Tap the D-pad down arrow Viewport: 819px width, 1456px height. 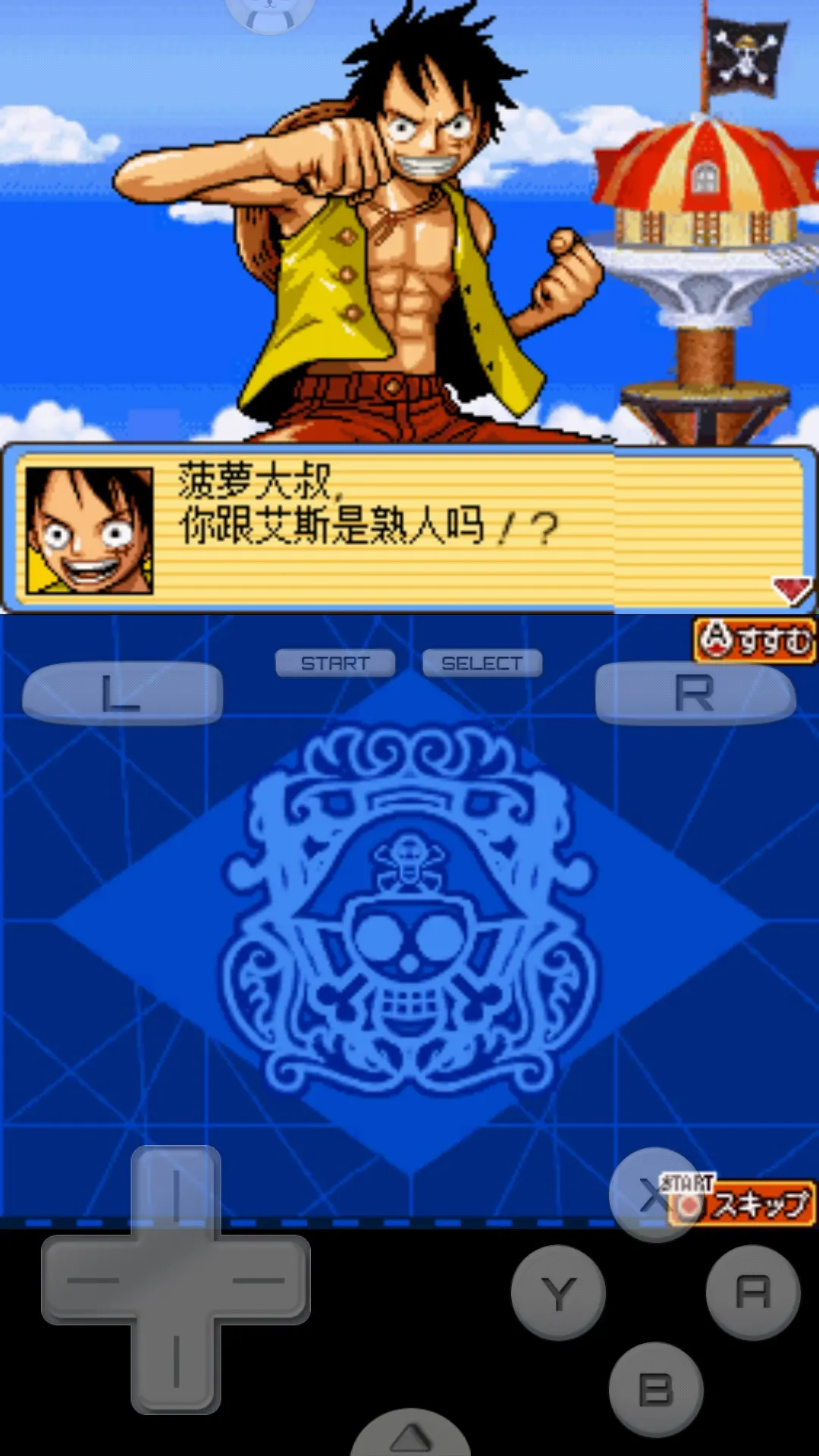[x=176, y=1369]
